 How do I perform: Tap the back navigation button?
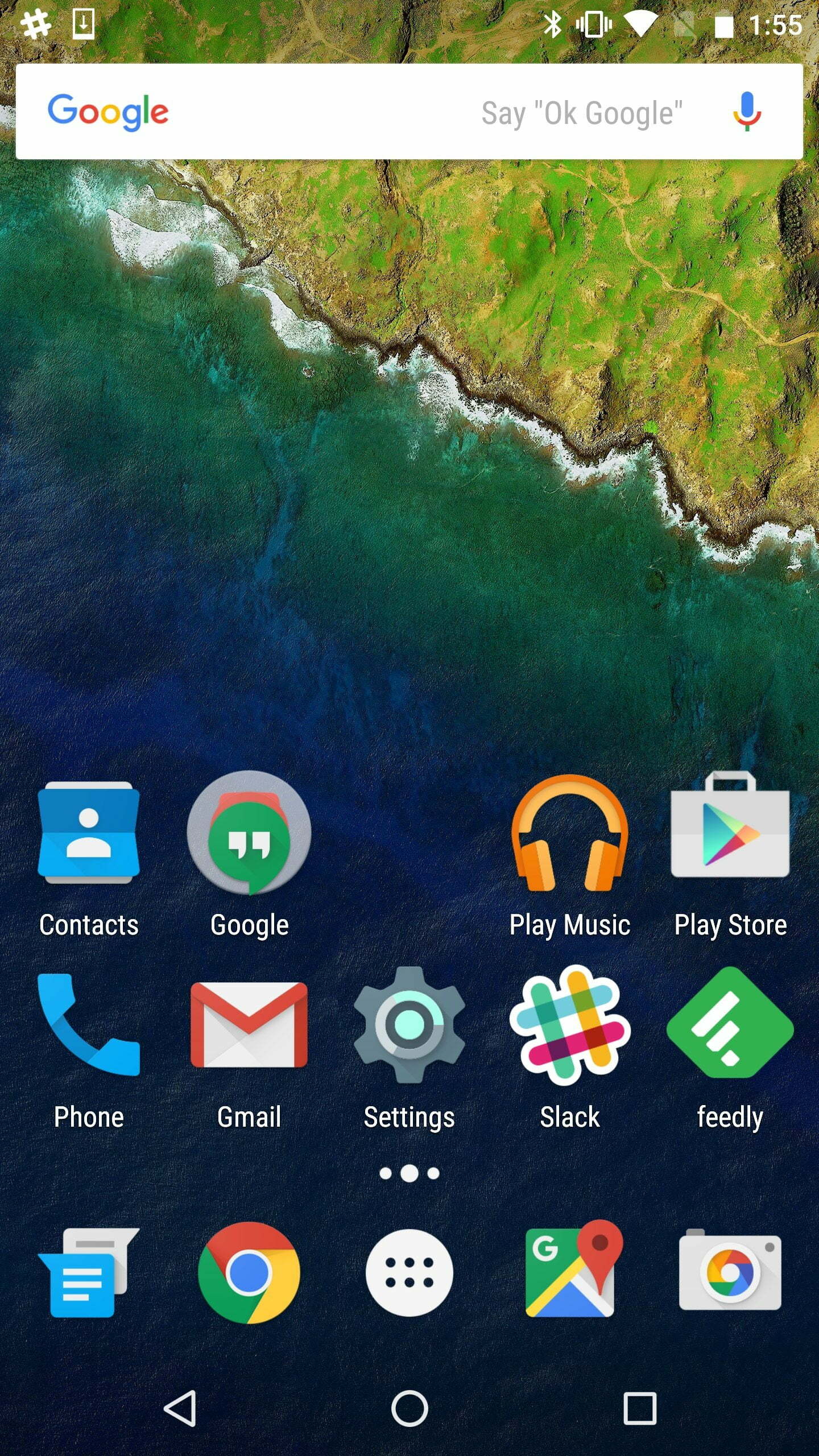tap(181, 1408)
